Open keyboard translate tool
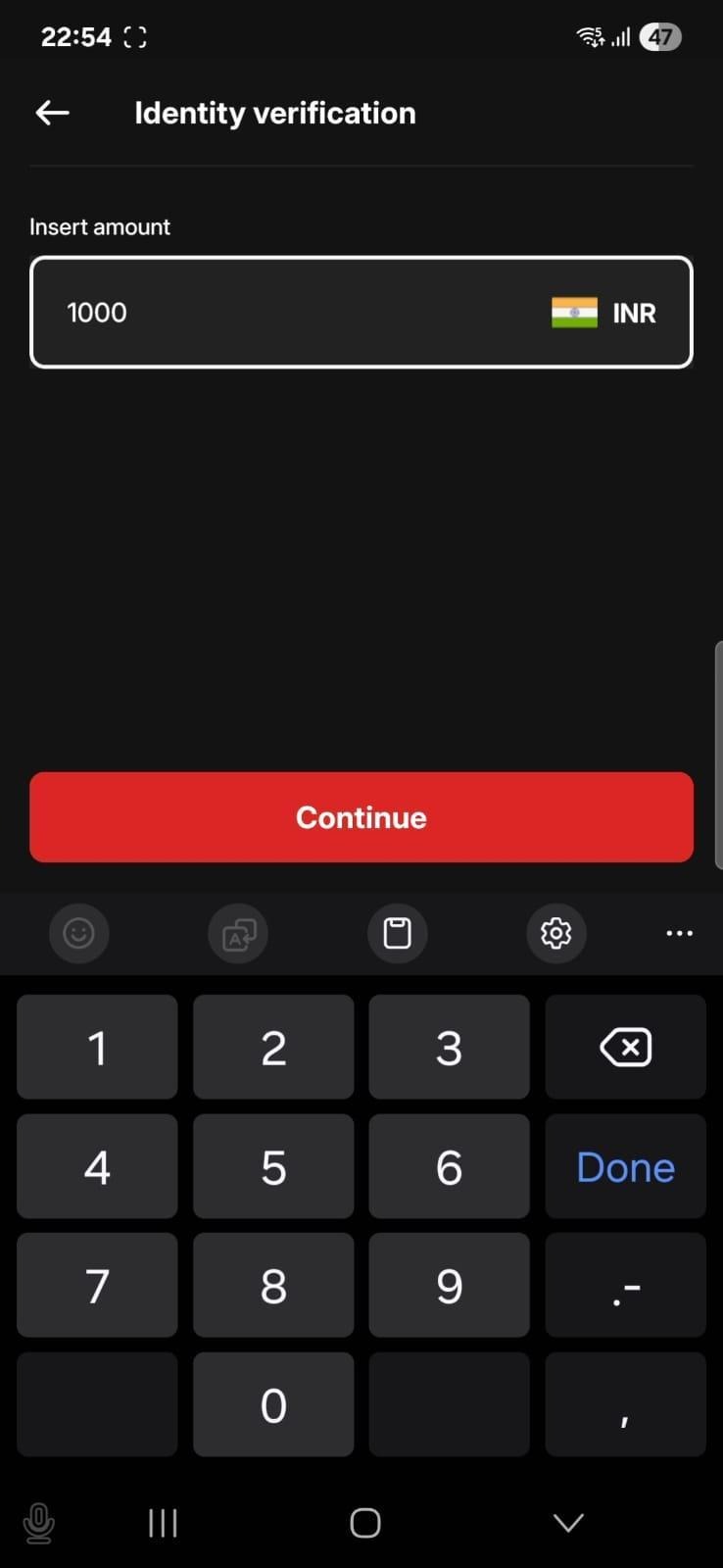Viewport: 723px width, 1568px height. click(238, 933)
